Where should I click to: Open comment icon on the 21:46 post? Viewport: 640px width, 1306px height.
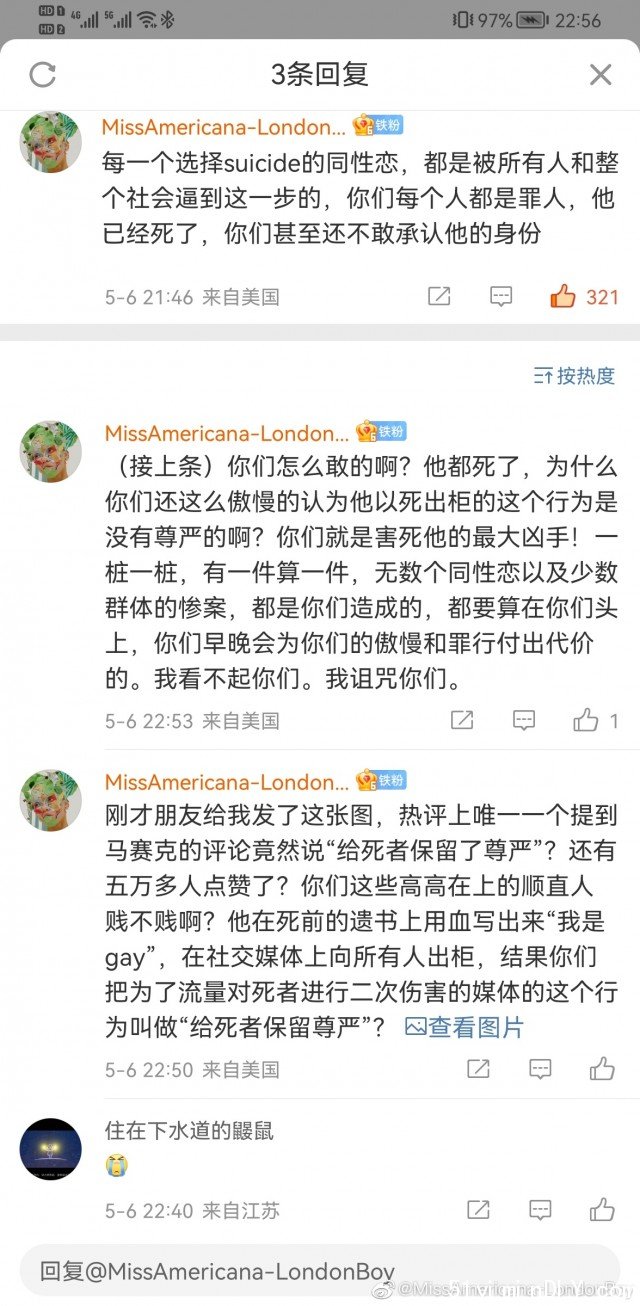[x=501, y=296]
